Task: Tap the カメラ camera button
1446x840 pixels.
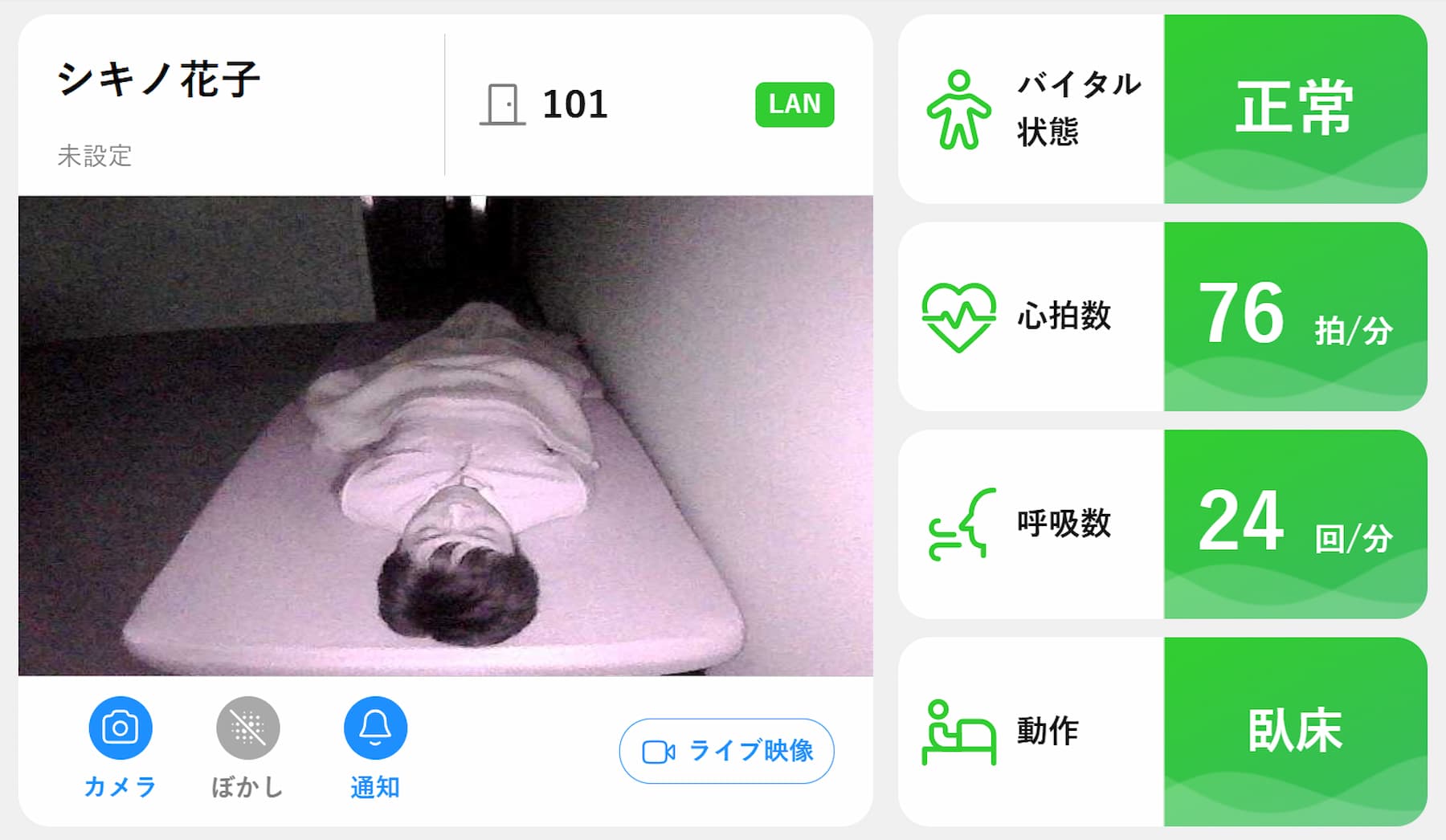Action: tap(120, 728)
